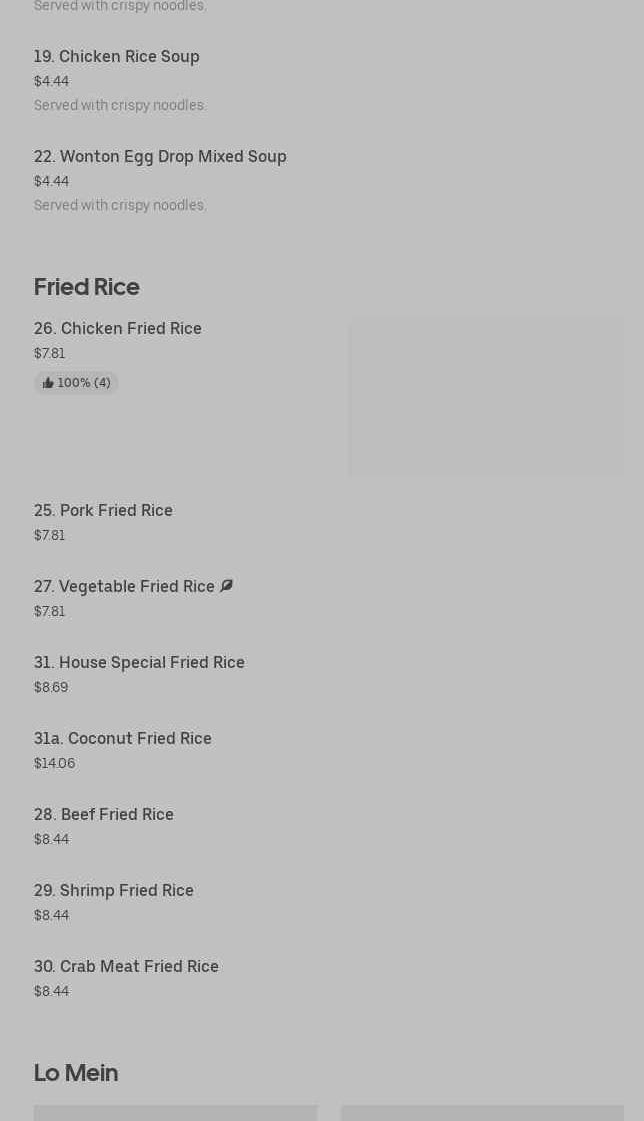Choose 29. Shrimp Fried Rice
The width and height of the screenshot is (644, 1121).
coord(114,891)
